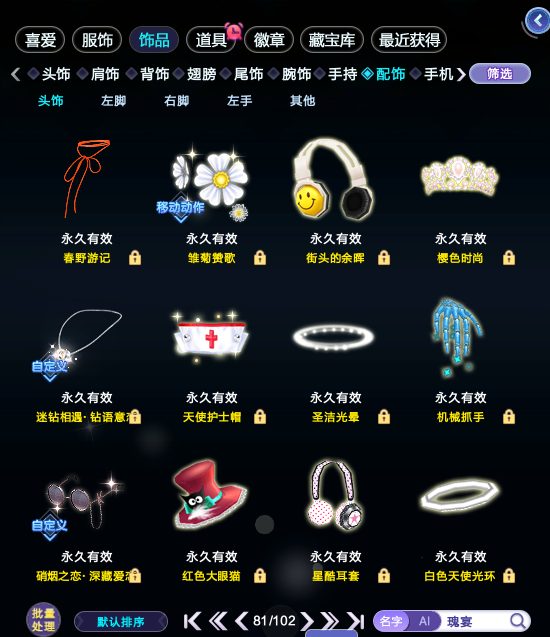The height and width of the screenshot is (637, 550).
Task: Tap the search magnifier icon
Action: [518, 621]
